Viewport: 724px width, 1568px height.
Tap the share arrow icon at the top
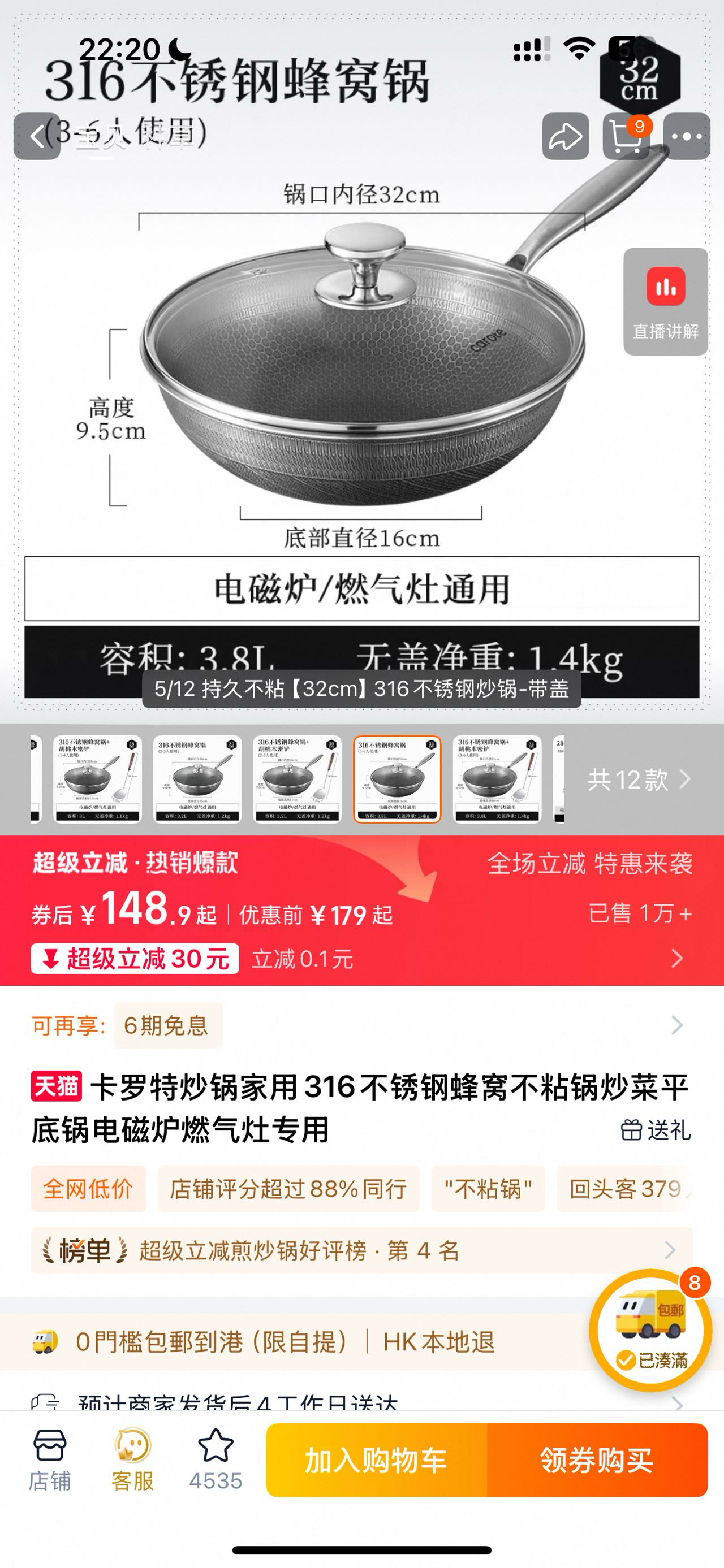pyautogui.click(x=566, y=137)
